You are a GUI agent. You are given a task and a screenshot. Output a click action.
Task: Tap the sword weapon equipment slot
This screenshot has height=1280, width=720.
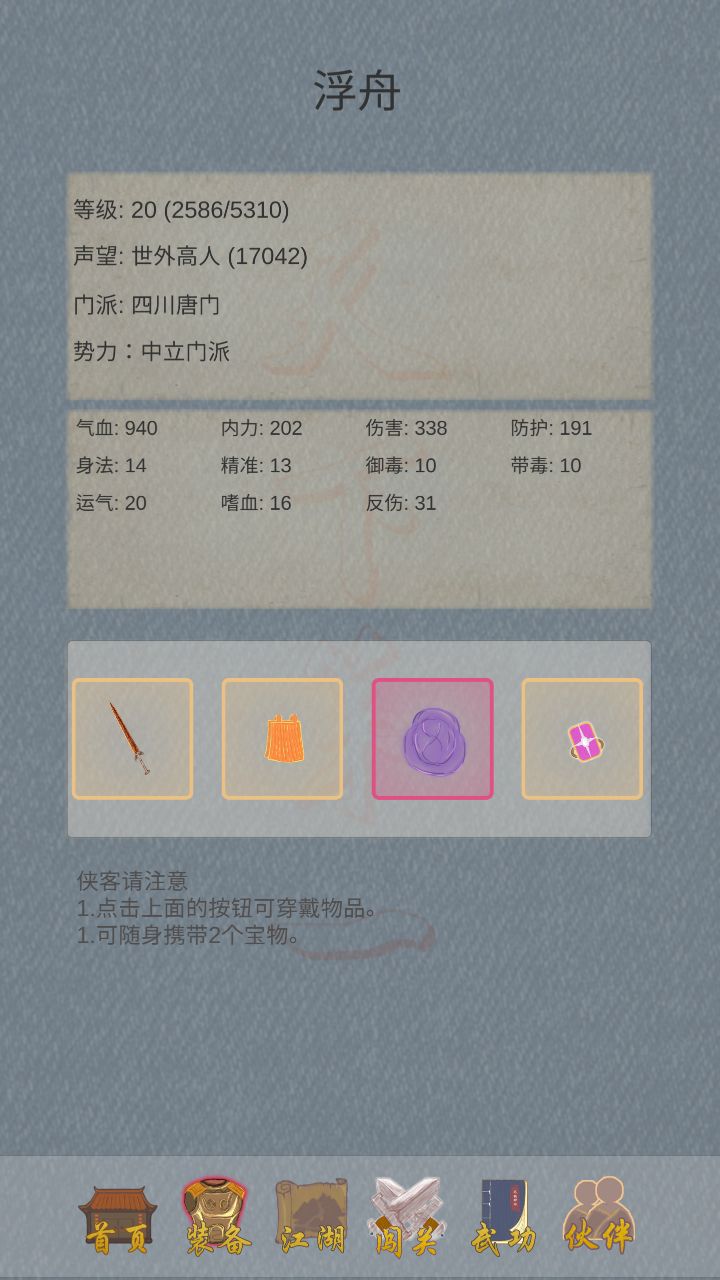(x=132, y=738)
